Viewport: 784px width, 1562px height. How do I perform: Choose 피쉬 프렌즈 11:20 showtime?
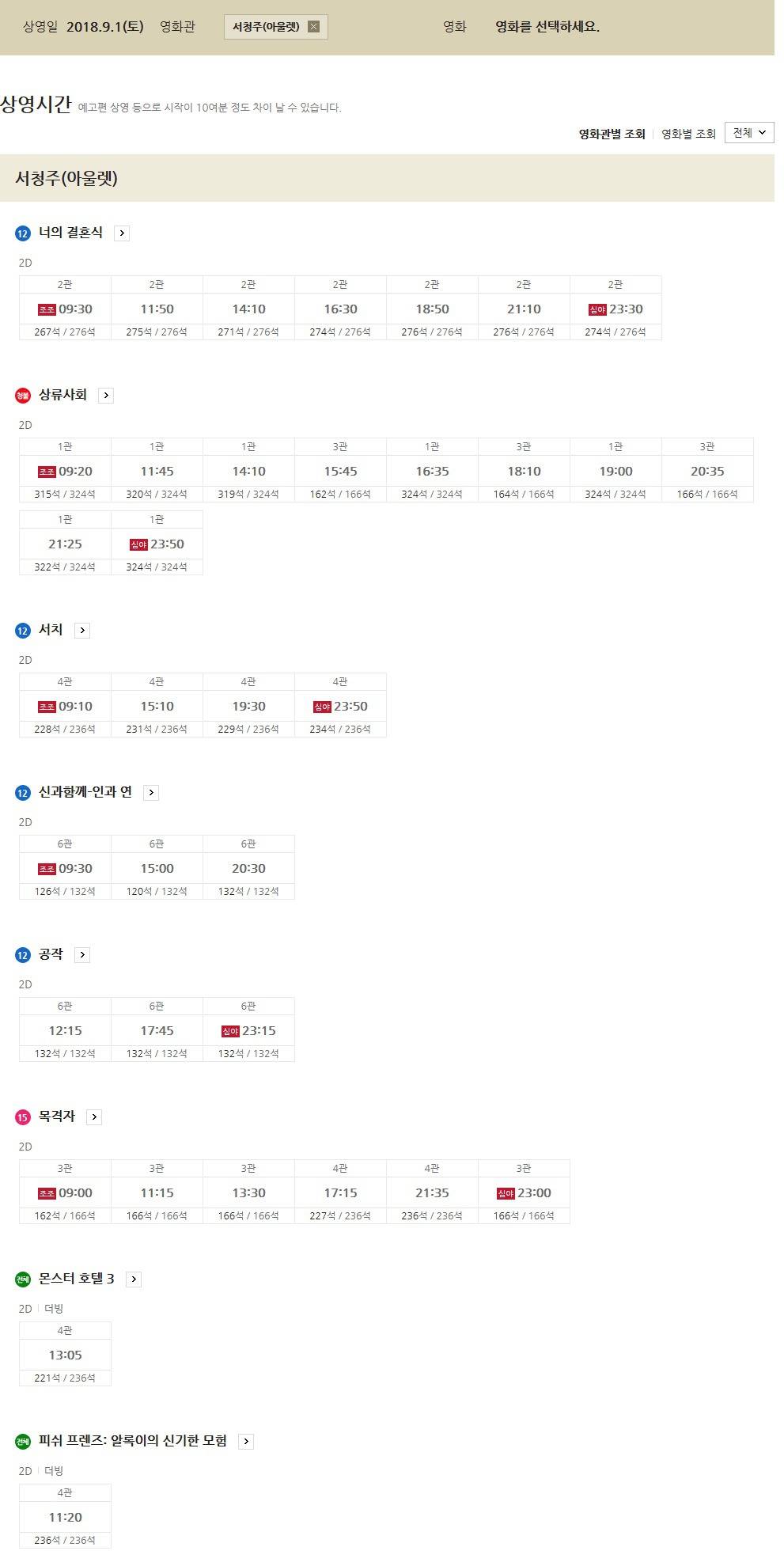point(65,1518)
